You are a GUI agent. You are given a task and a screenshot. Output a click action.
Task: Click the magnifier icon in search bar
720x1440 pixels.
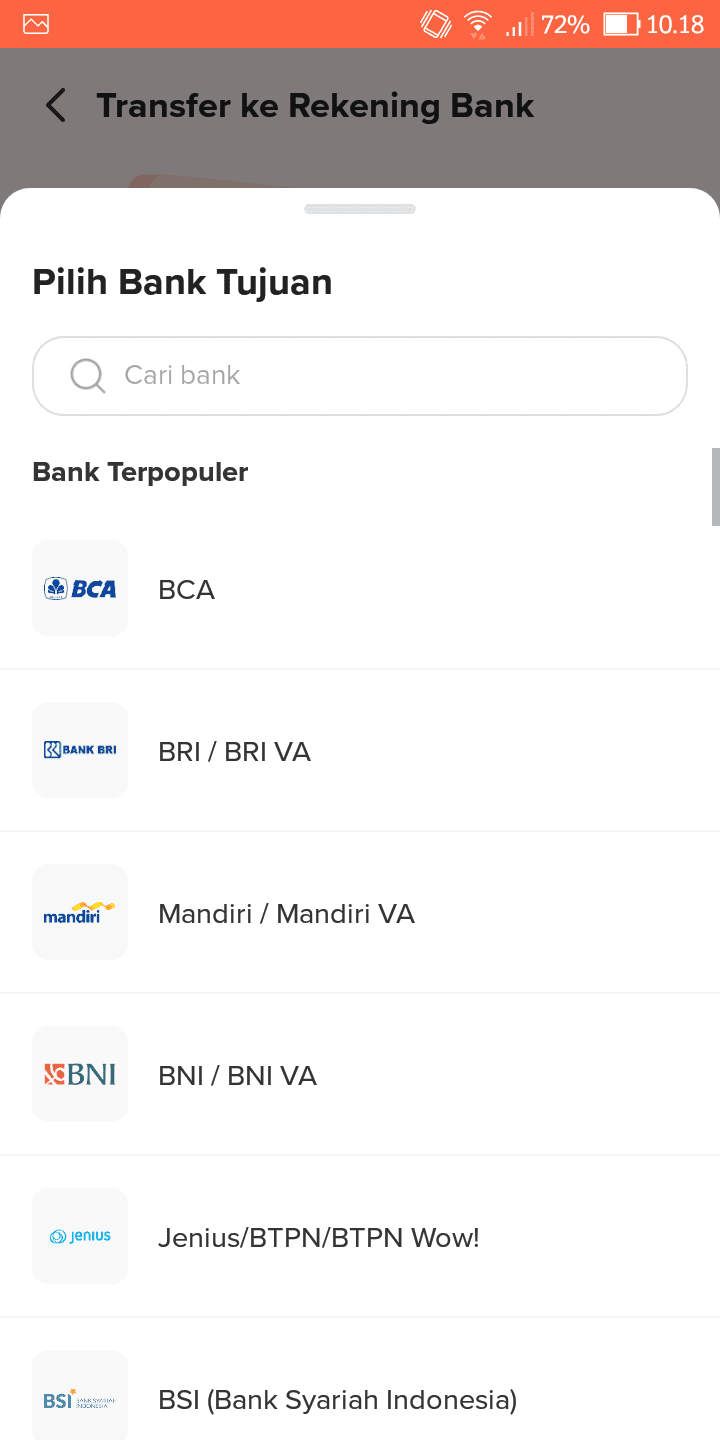(x=87, y=376)
